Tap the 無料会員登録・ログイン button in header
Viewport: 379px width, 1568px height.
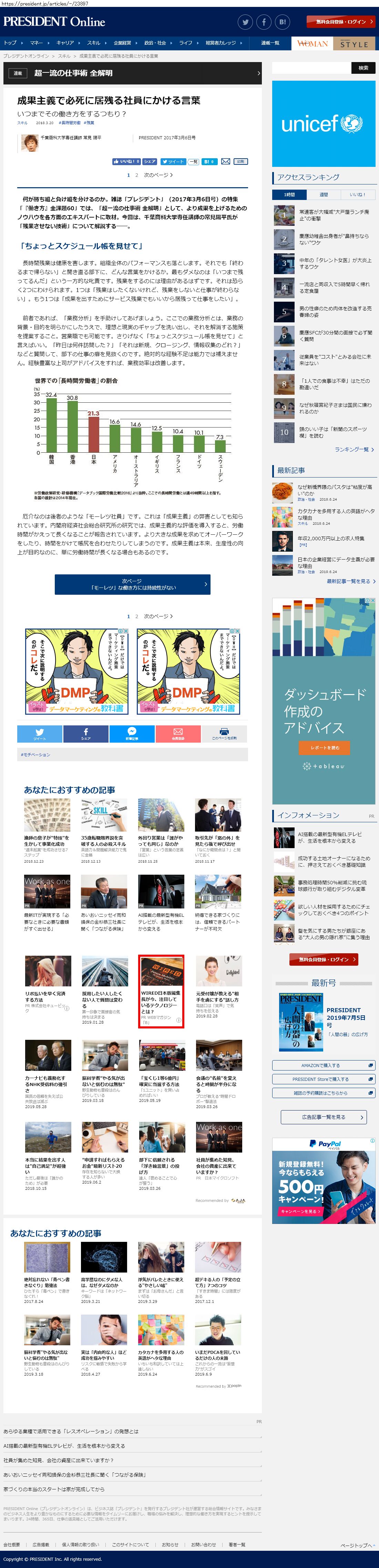pos(340,22)
